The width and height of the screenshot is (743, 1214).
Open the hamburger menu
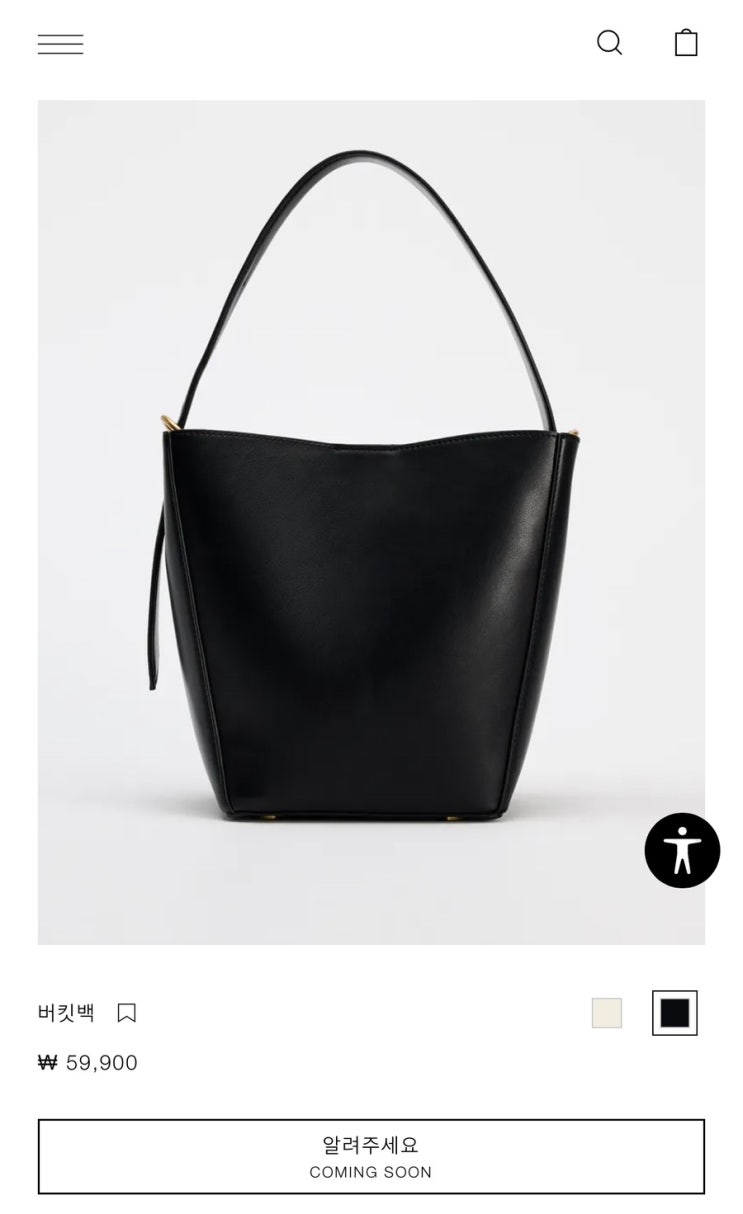click(x=60, y=44)
